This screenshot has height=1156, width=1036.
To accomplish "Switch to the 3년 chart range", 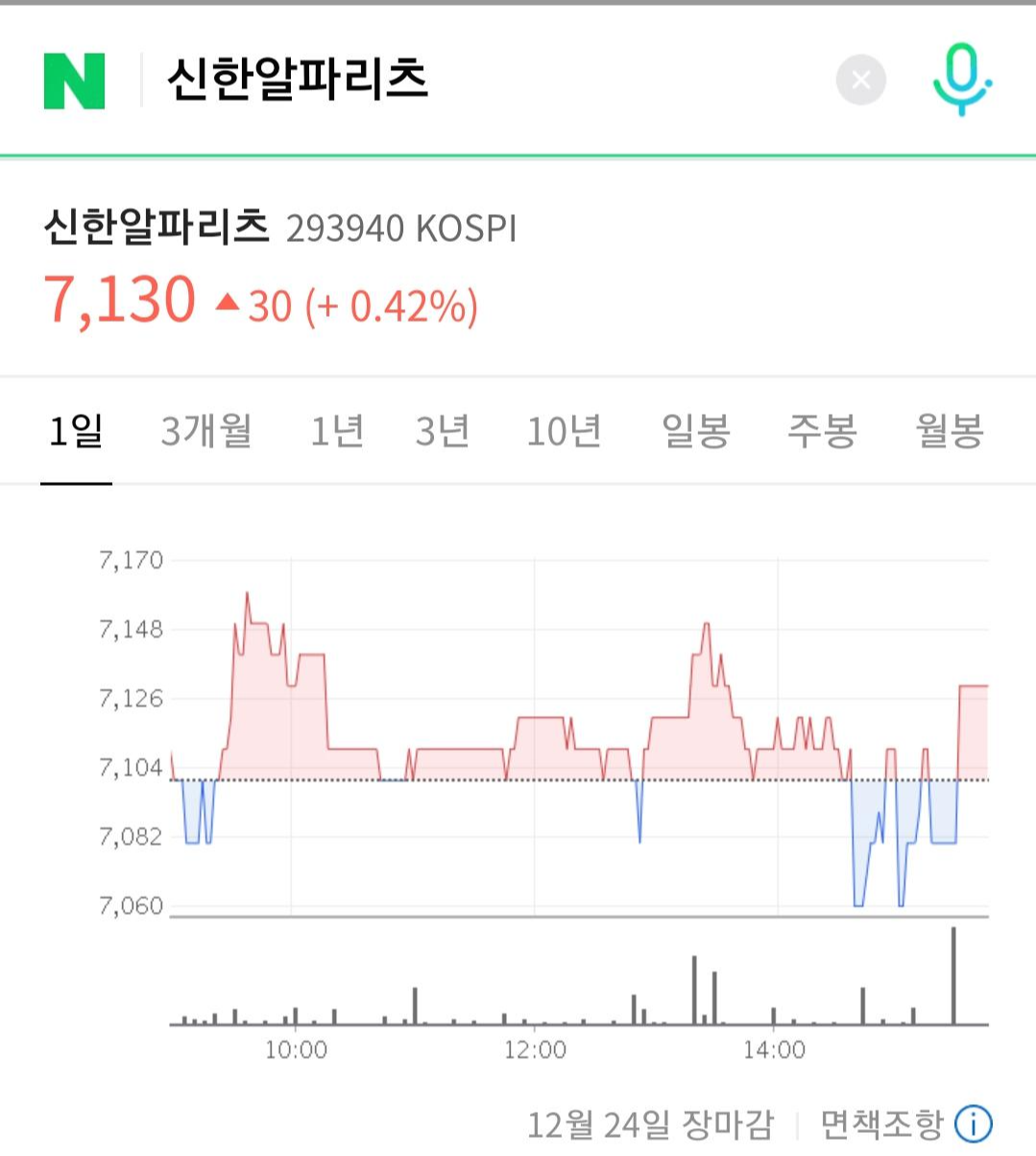I will coord(443,431).
